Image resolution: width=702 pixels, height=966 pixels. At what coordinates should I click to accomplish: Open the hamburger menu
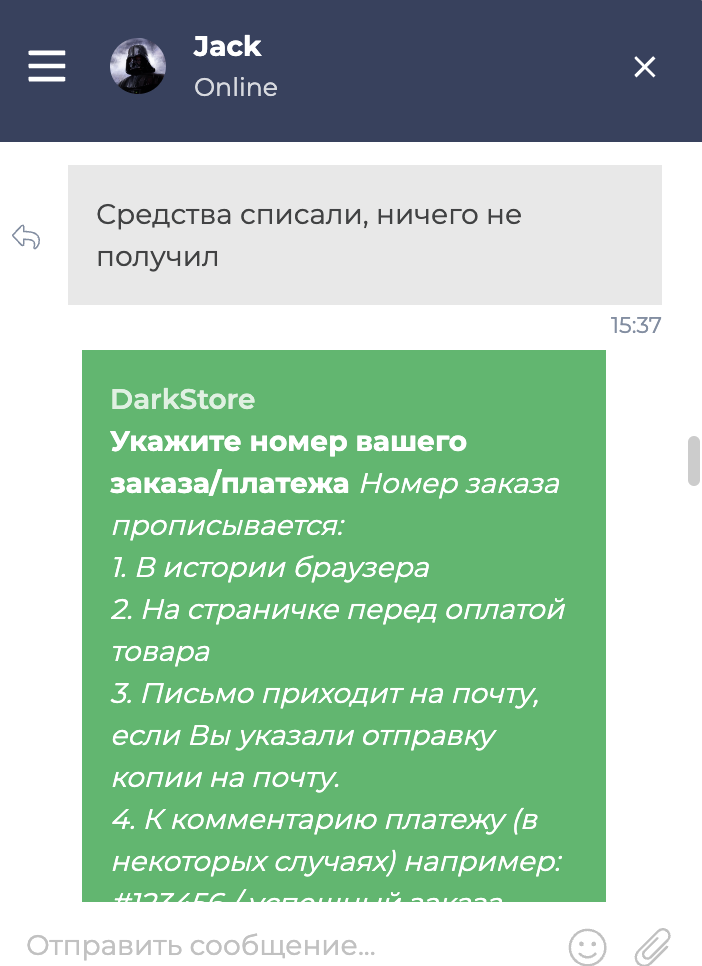tap(46, 66)
